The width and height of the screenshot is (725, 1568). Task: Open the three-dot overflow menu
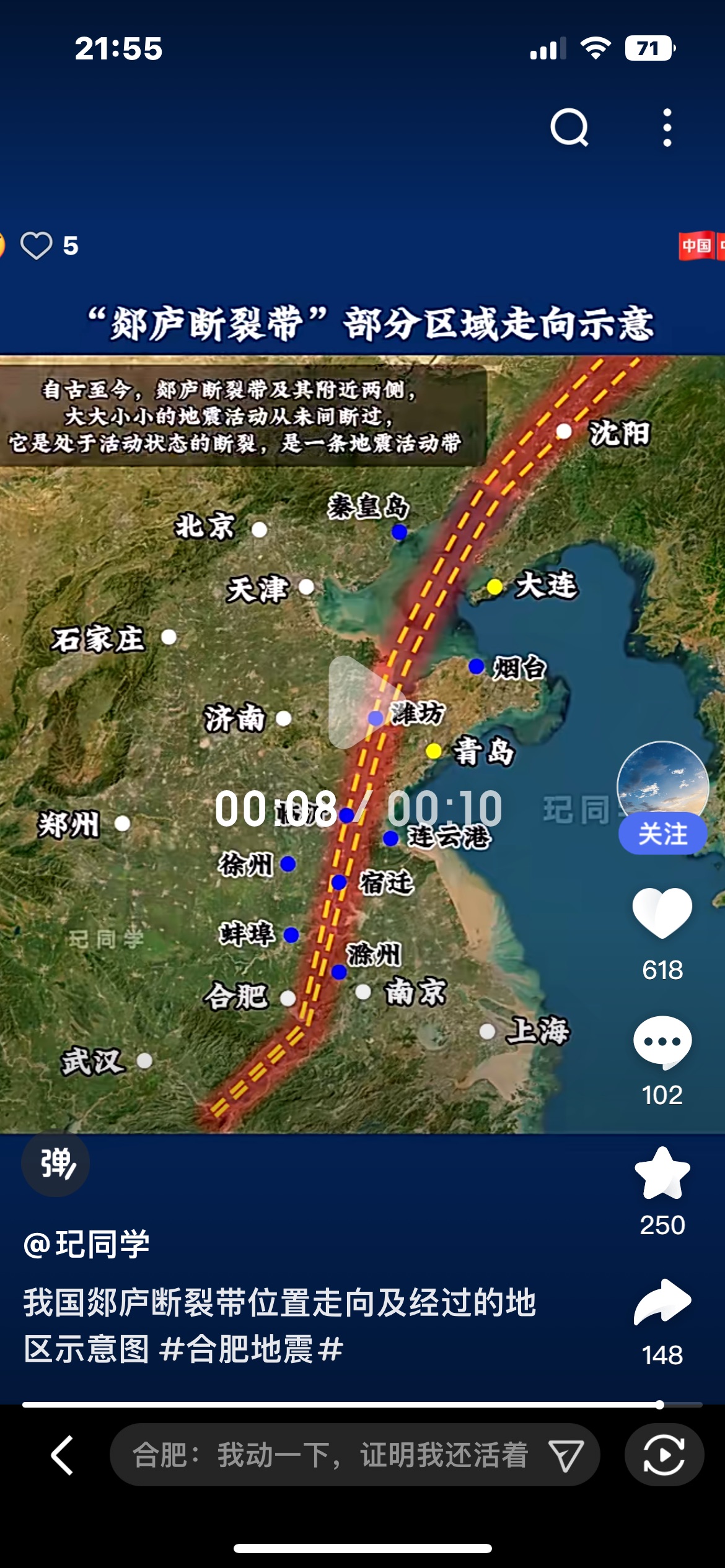click(x=667, y=128)
